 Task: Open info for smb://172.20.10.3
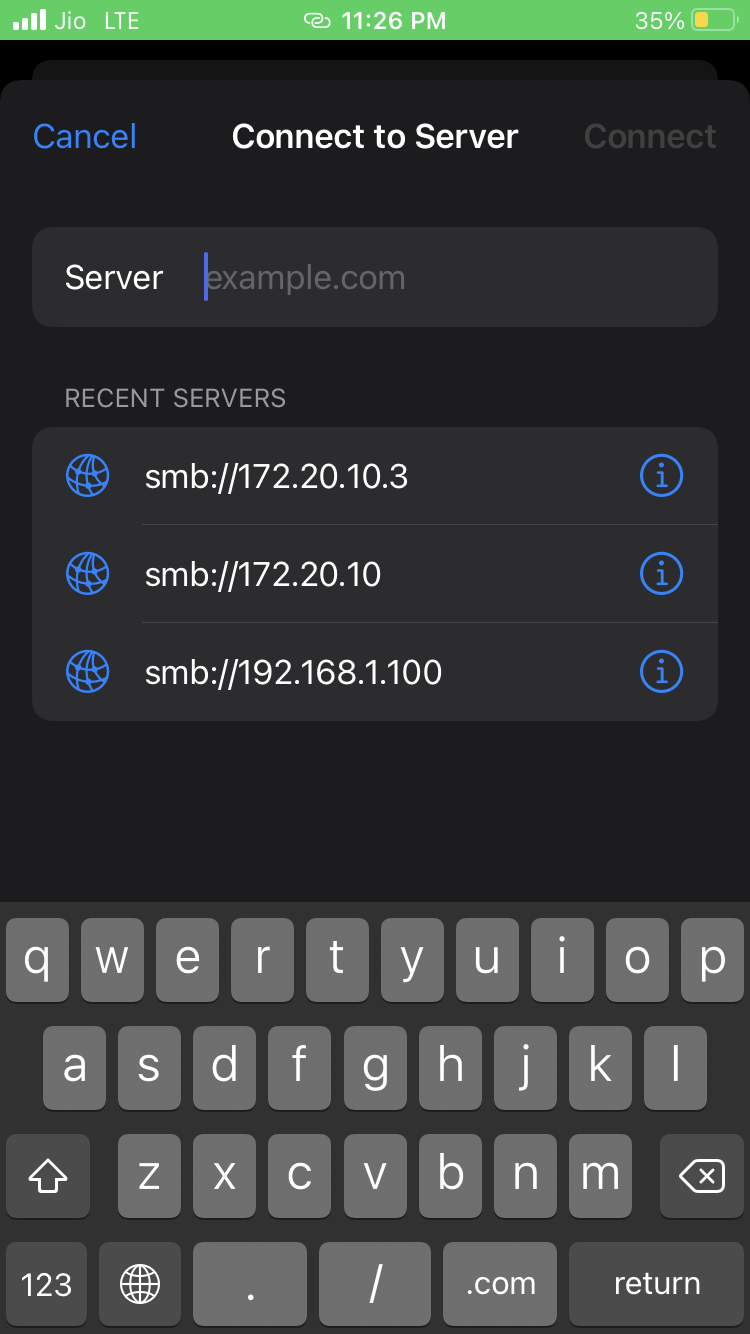[661, 477]
